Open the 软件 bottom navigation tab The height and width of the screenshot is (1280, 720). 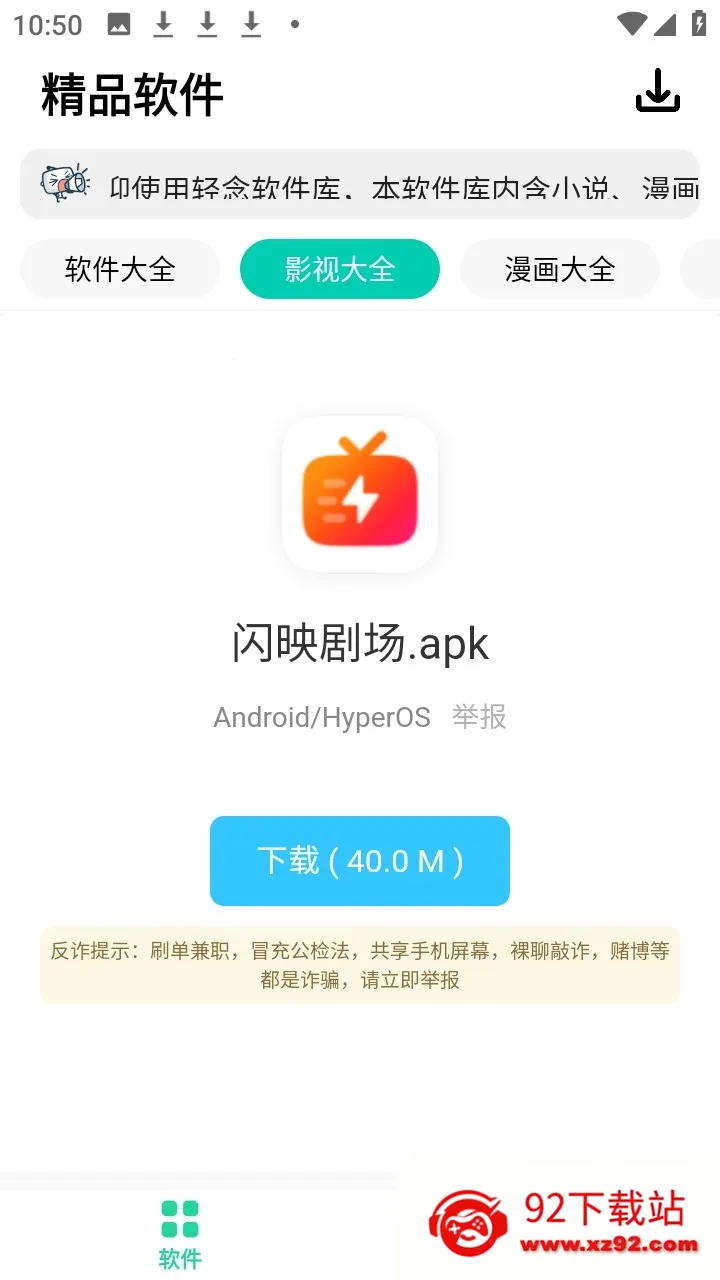180,1234
